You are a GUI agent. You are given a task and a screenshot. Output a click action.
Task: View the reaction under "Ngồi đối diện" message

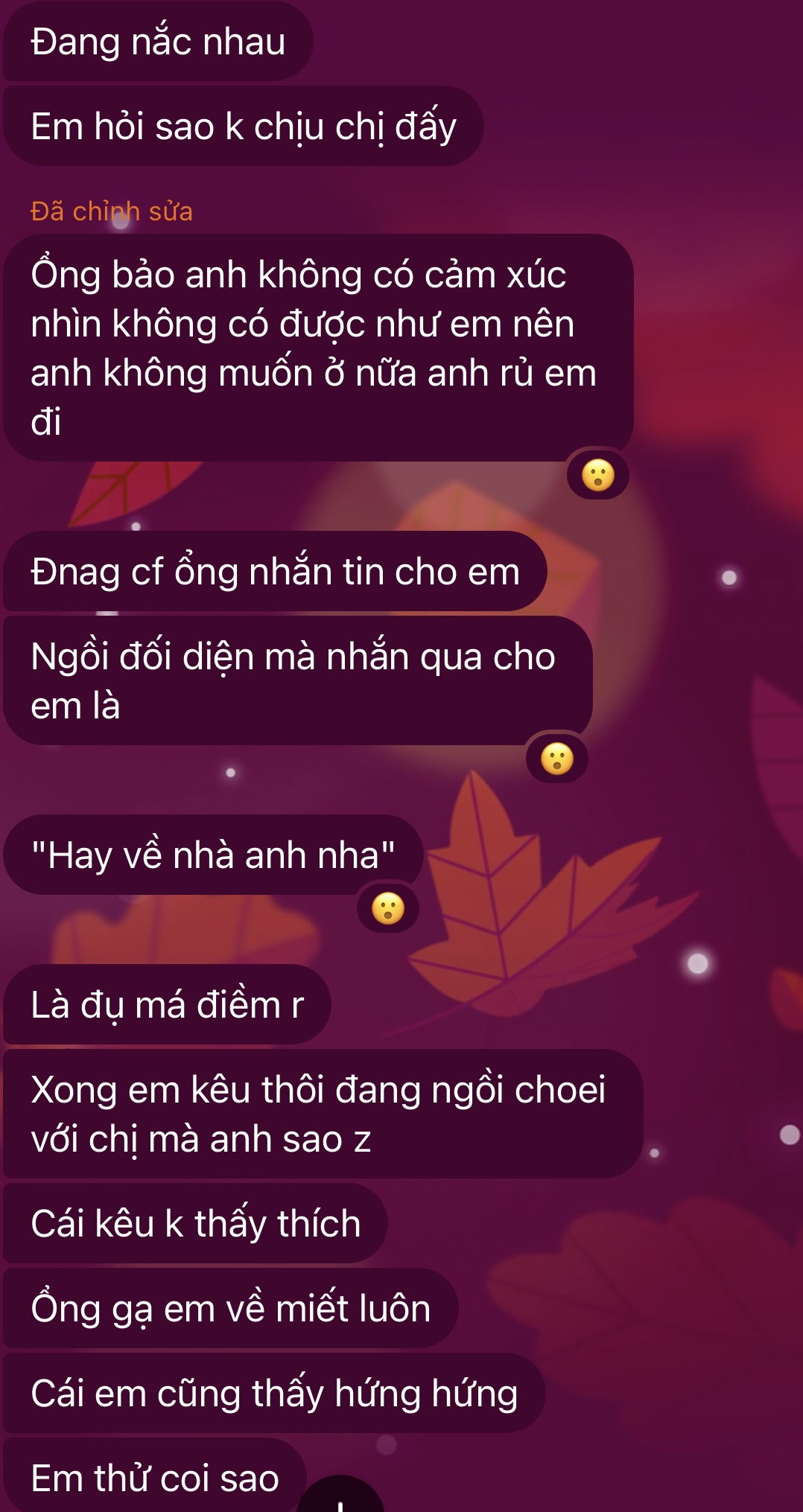point(557,759)
